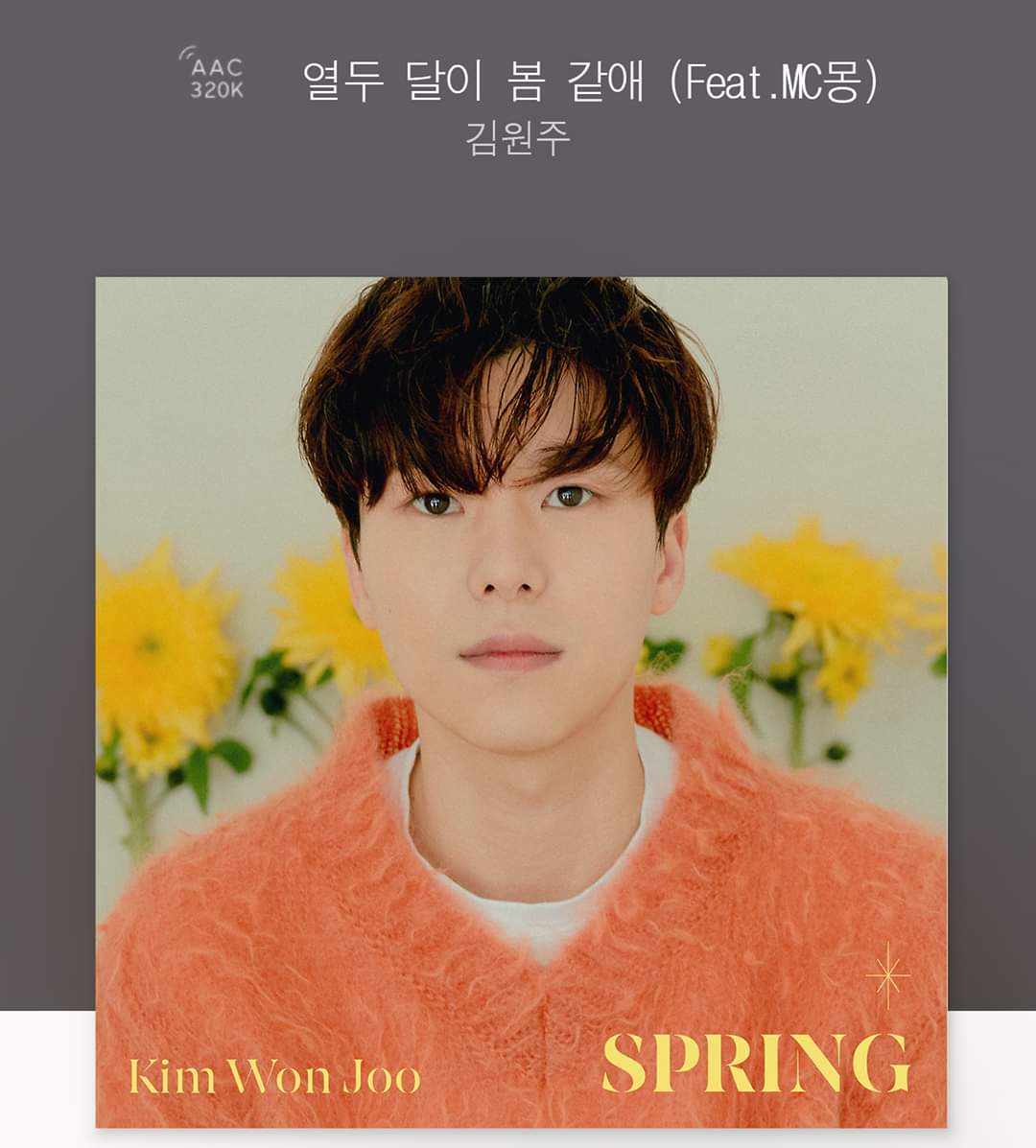
Task: Open artist 김원주's page
Action: coord(518,137)
